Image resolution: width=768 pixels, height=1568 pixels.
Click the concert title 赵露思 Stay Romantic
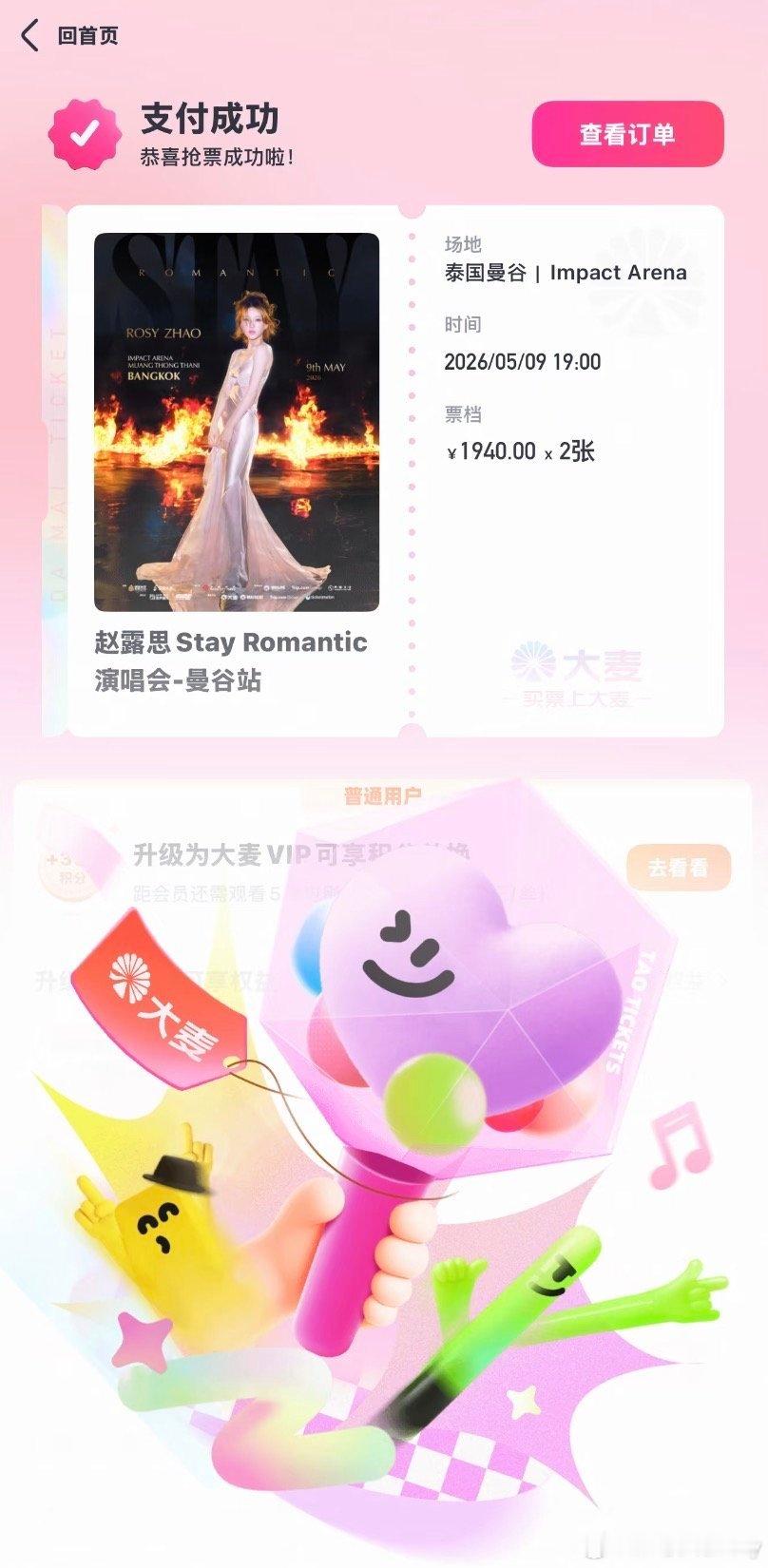click(x=228, y=642)
